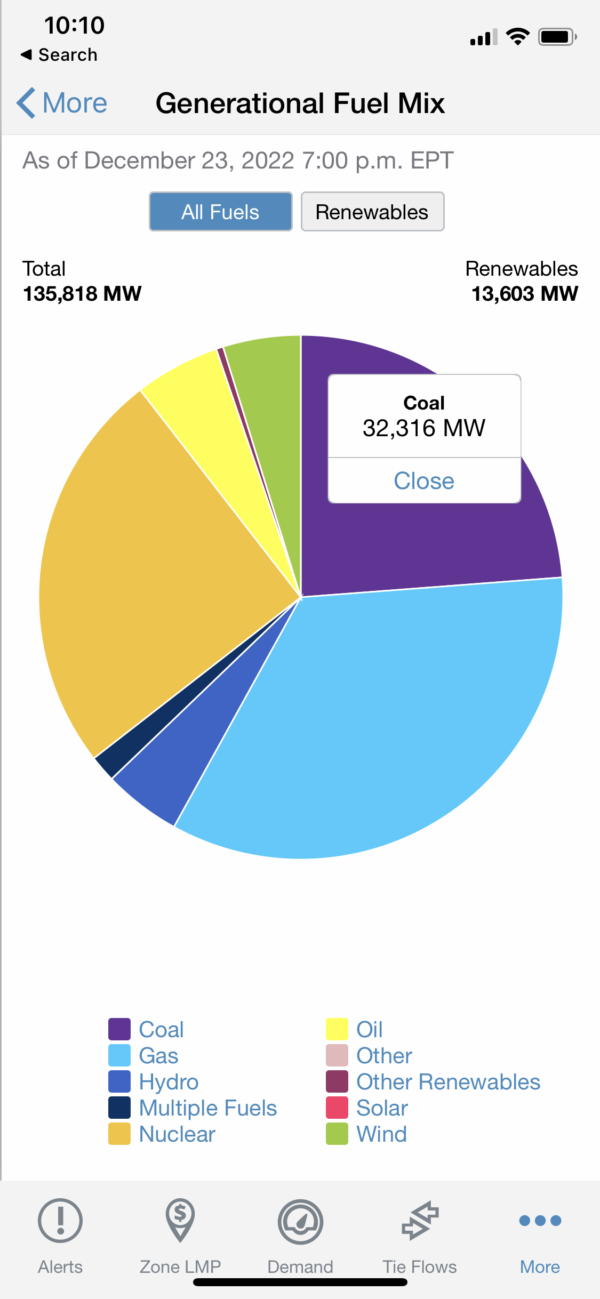600x1299 pixels.
Task: Open the Alerts tab
Action: pos(60,1236)
